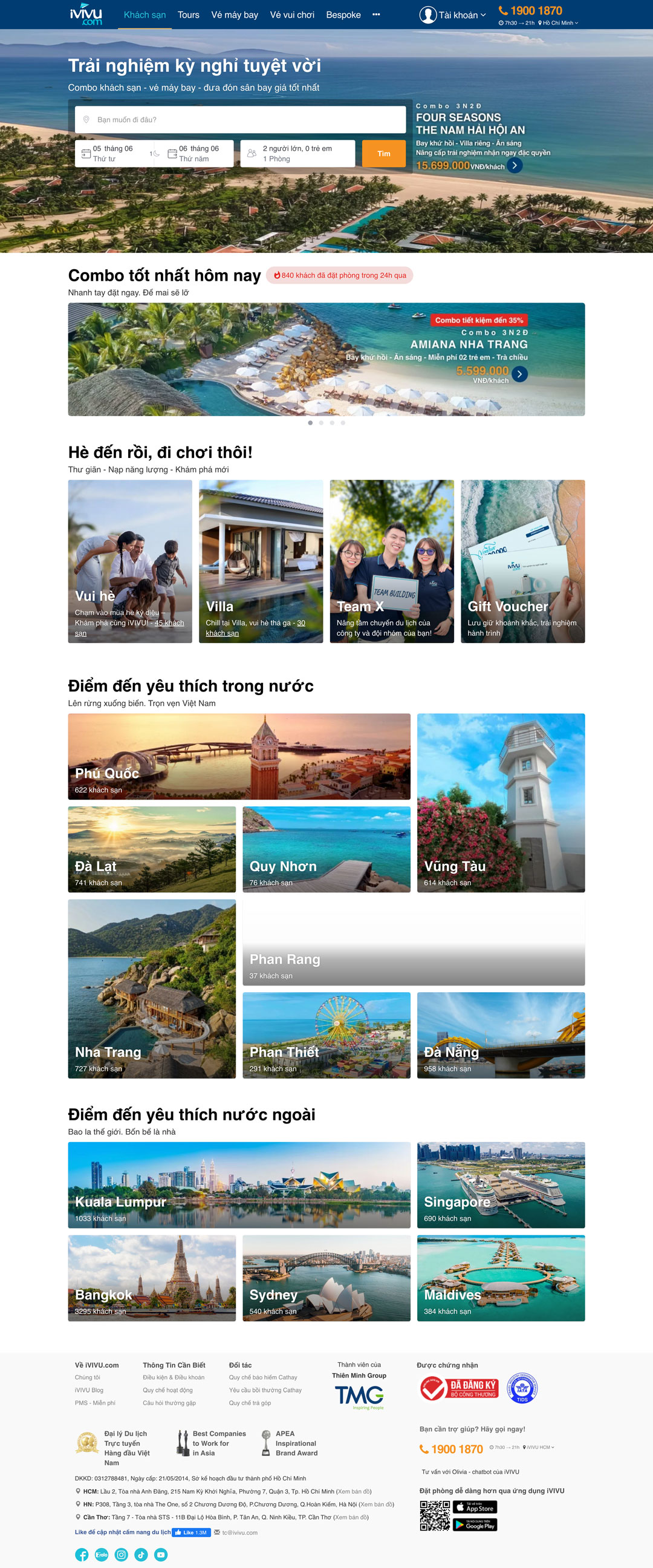Open the Tours tab
This screenshot has height=1568, width=653.
point(188,15)
